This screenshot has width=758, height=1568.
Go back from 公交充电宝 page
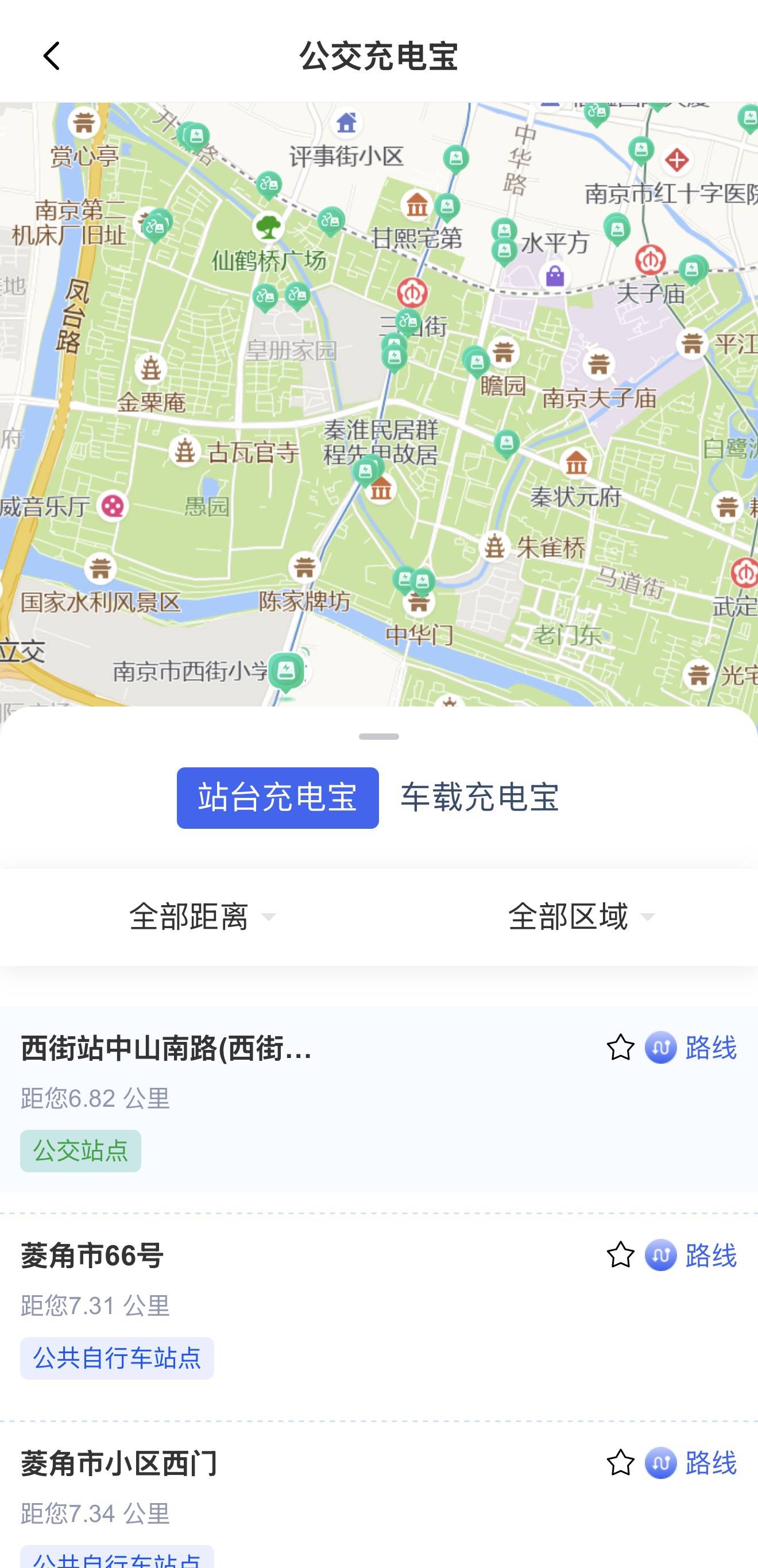(52, 56)
